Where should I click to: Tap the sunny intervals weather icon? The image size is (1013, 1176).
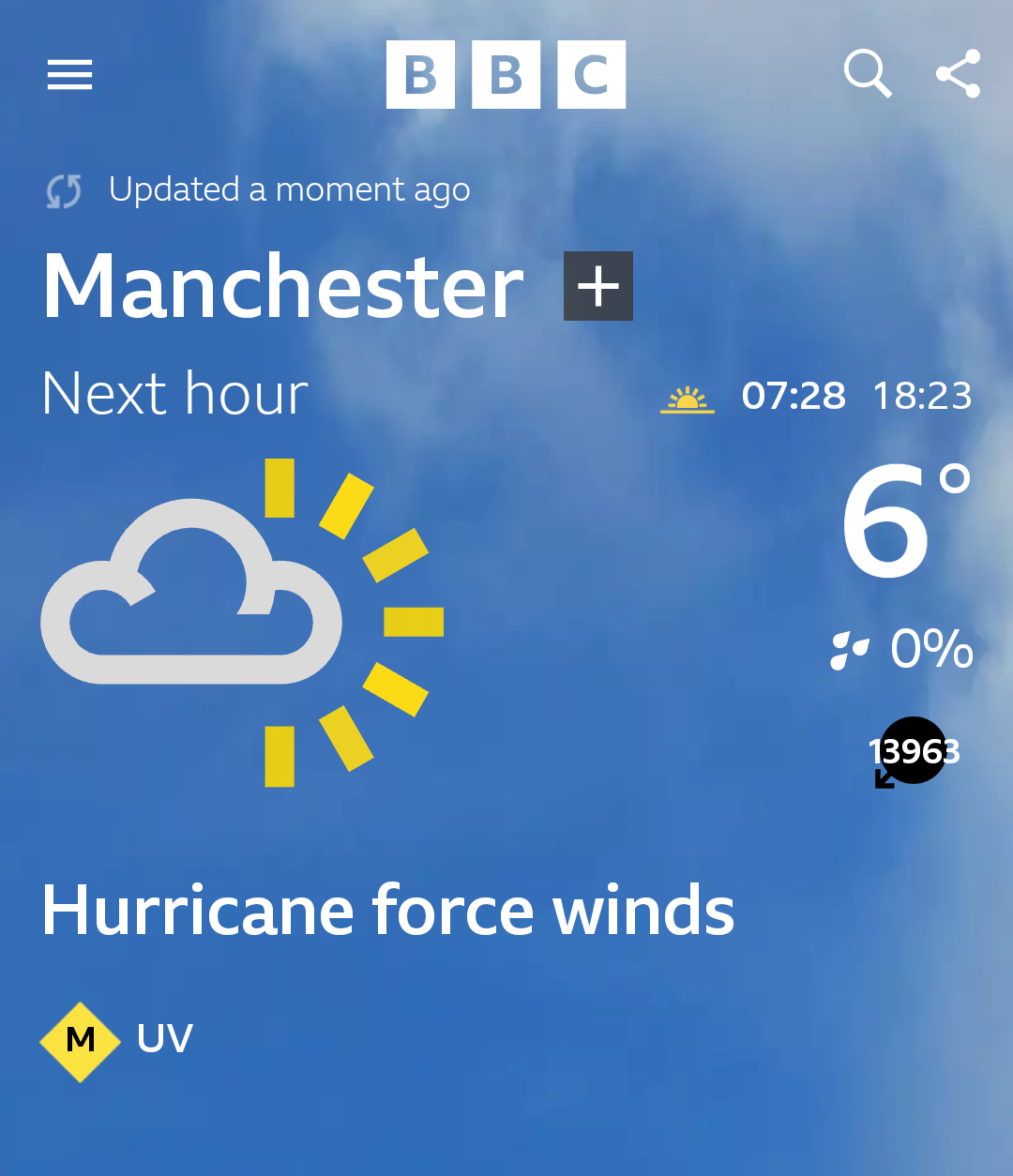[244, 619]
